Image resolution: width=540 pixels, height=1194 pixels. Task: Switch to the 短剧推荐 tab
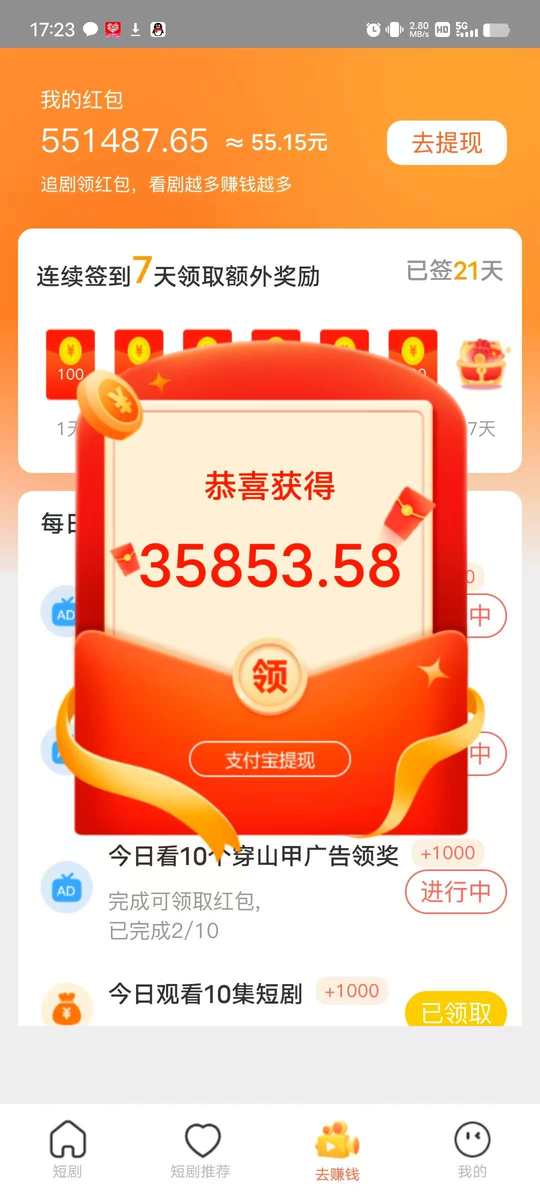coord(200,1149)
